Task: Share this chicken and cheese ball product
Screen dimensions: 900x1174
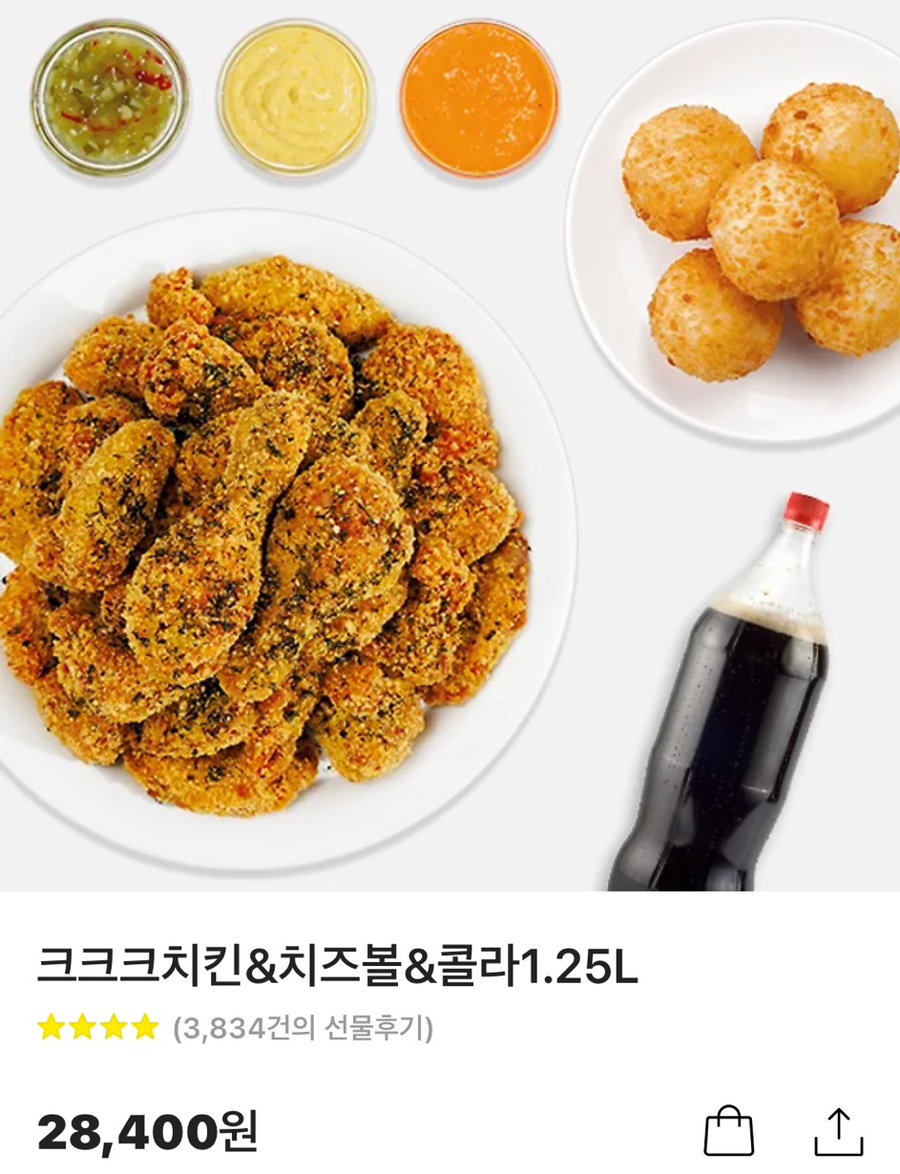Action: click(x=838, y=1132)
